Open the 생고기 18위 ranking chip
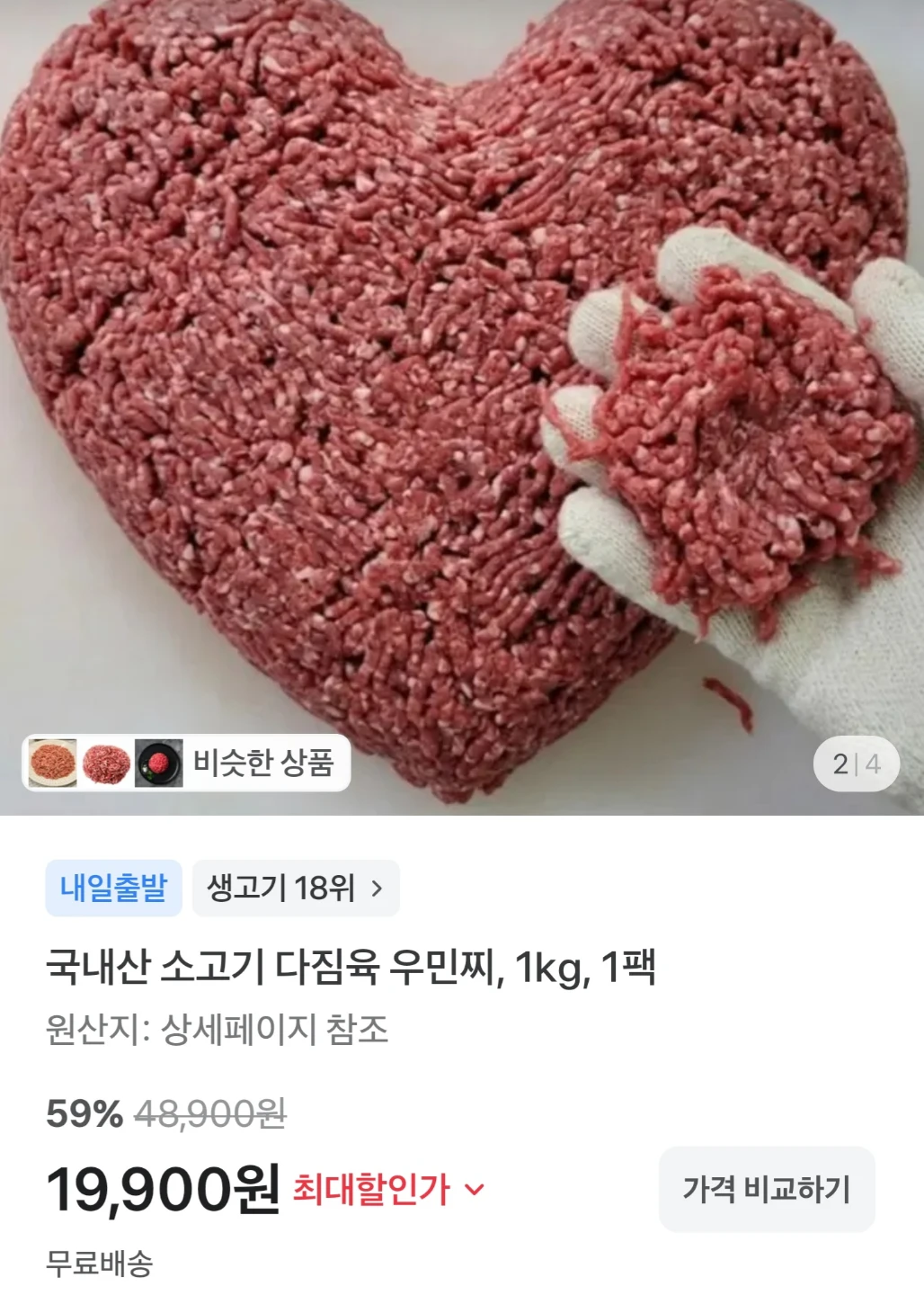 [x=296, y=889]
